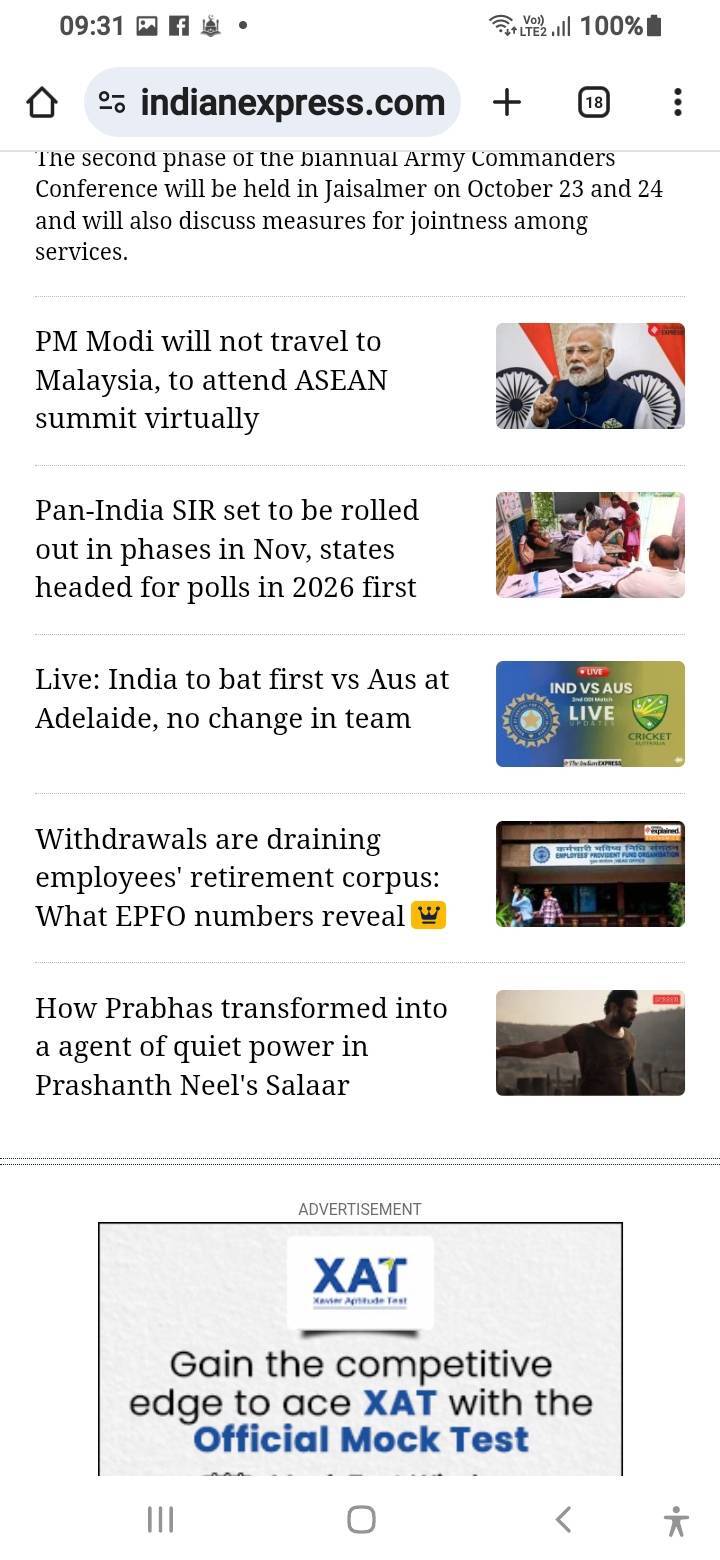Show recent apps

pyautogui.click(x=160, y=1520)
